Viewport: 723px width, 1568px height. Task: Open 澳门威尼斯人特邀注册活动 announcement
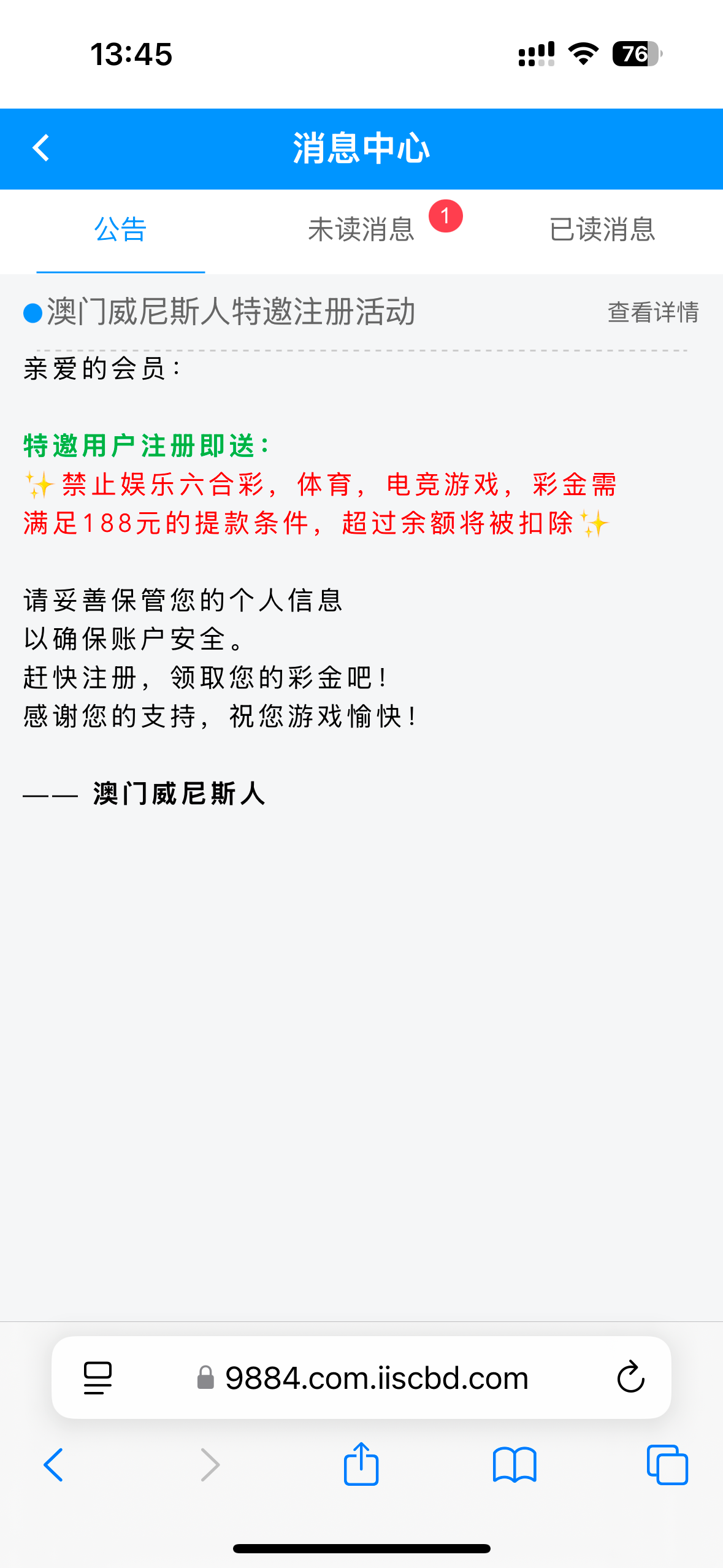point(231,312)
